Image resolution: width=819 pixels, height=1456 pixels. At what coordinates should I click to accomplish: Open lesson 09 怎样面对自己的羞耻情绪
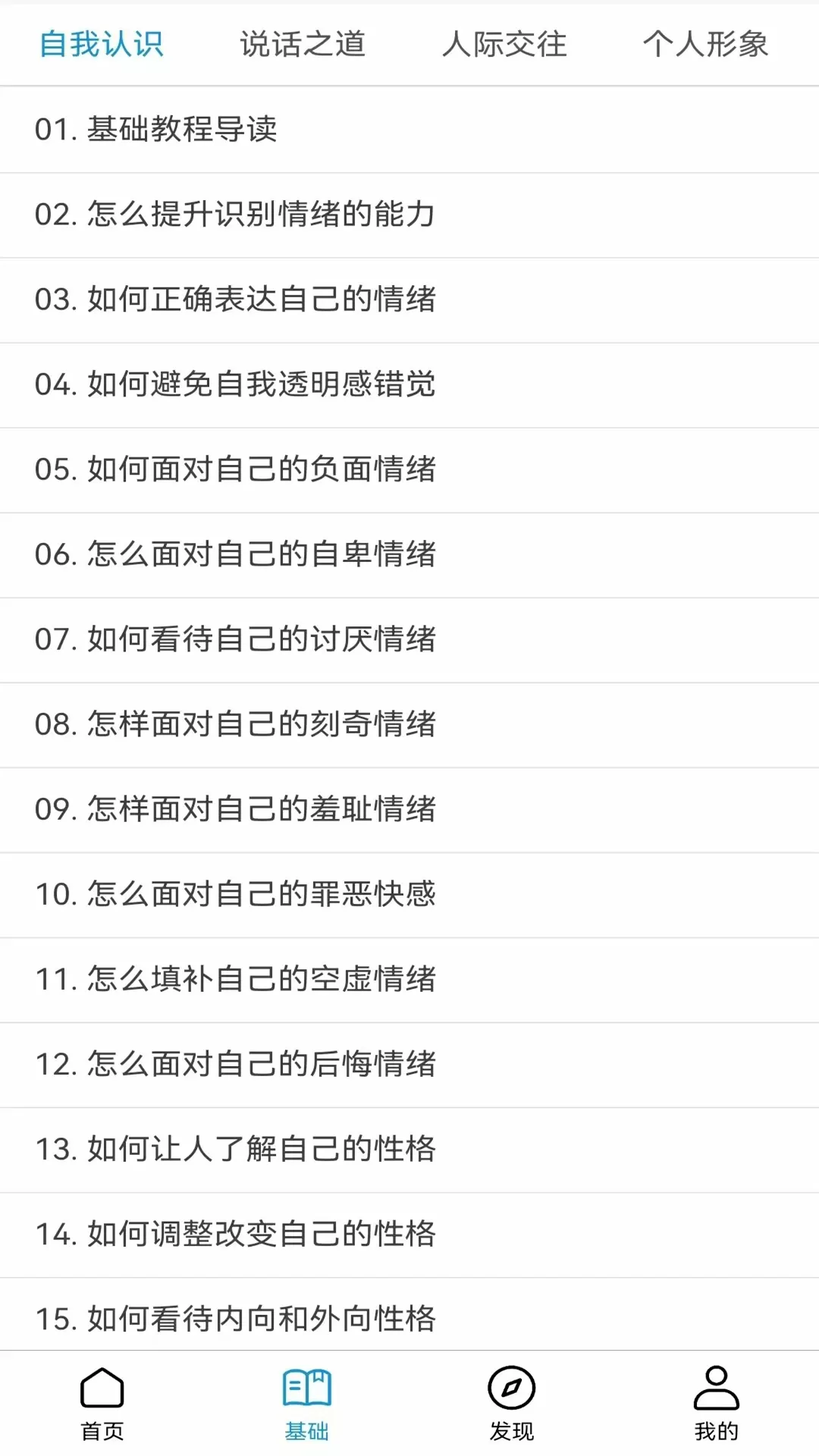[409, 809]
